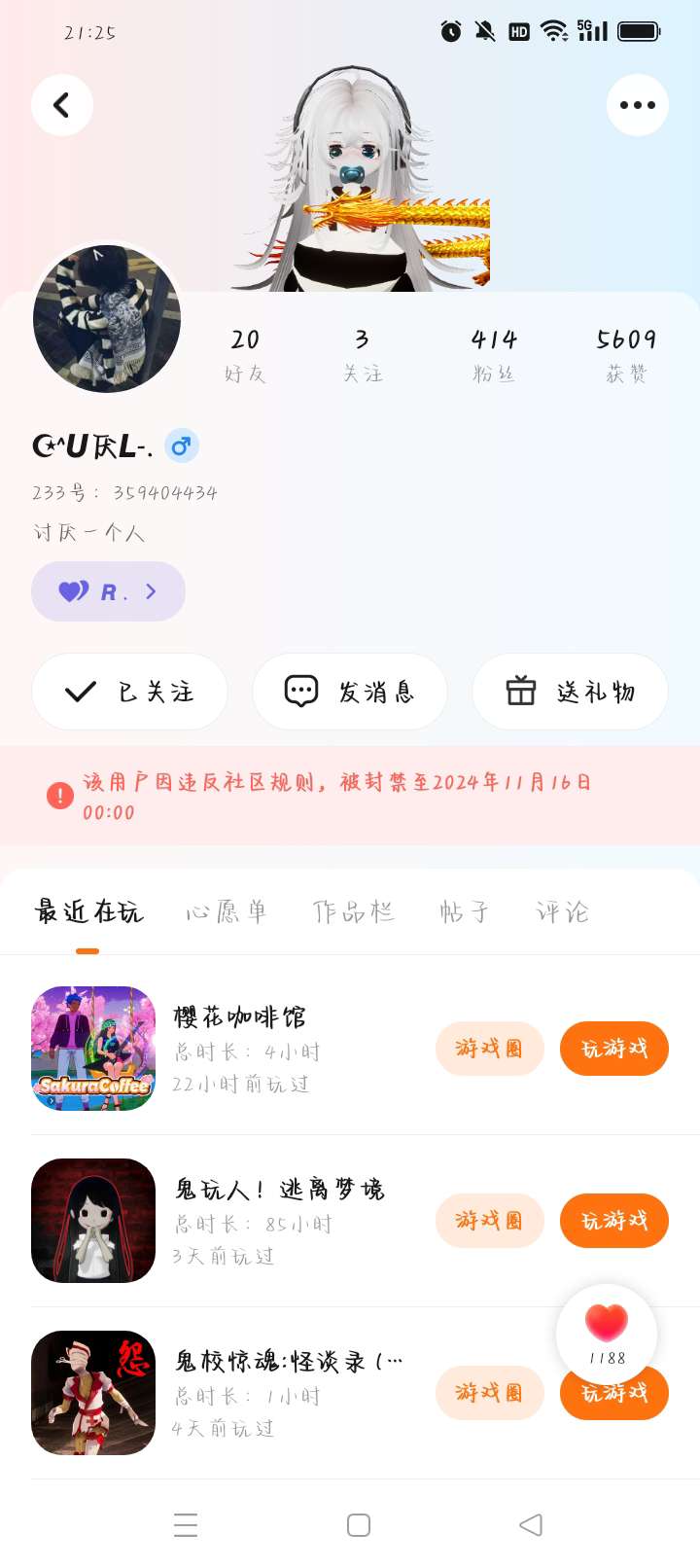Play 鬼玩人！逃离梦境 with 玩游戏
Viewport: 700px width, 1568px height.
[x=614, y=1221]
